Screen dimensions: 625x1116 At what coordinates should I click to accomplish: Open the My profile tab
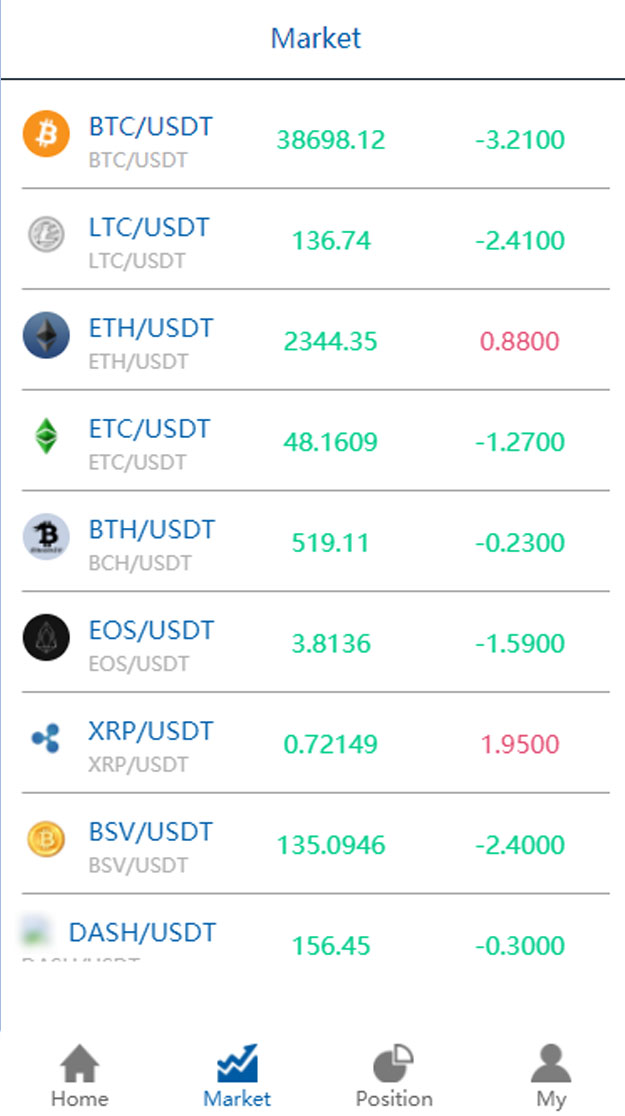tap(551, 1075)
